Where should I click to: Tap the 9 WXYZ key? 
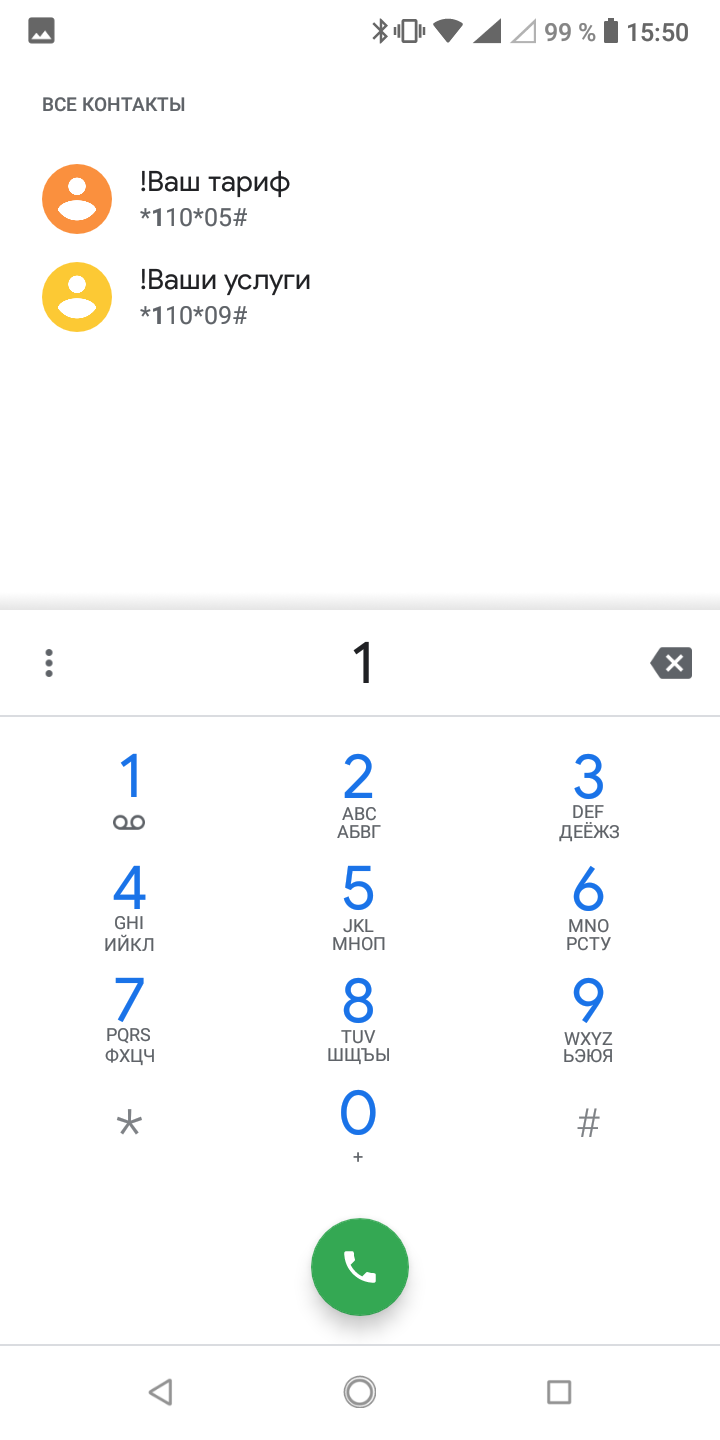pos(588,1017)
